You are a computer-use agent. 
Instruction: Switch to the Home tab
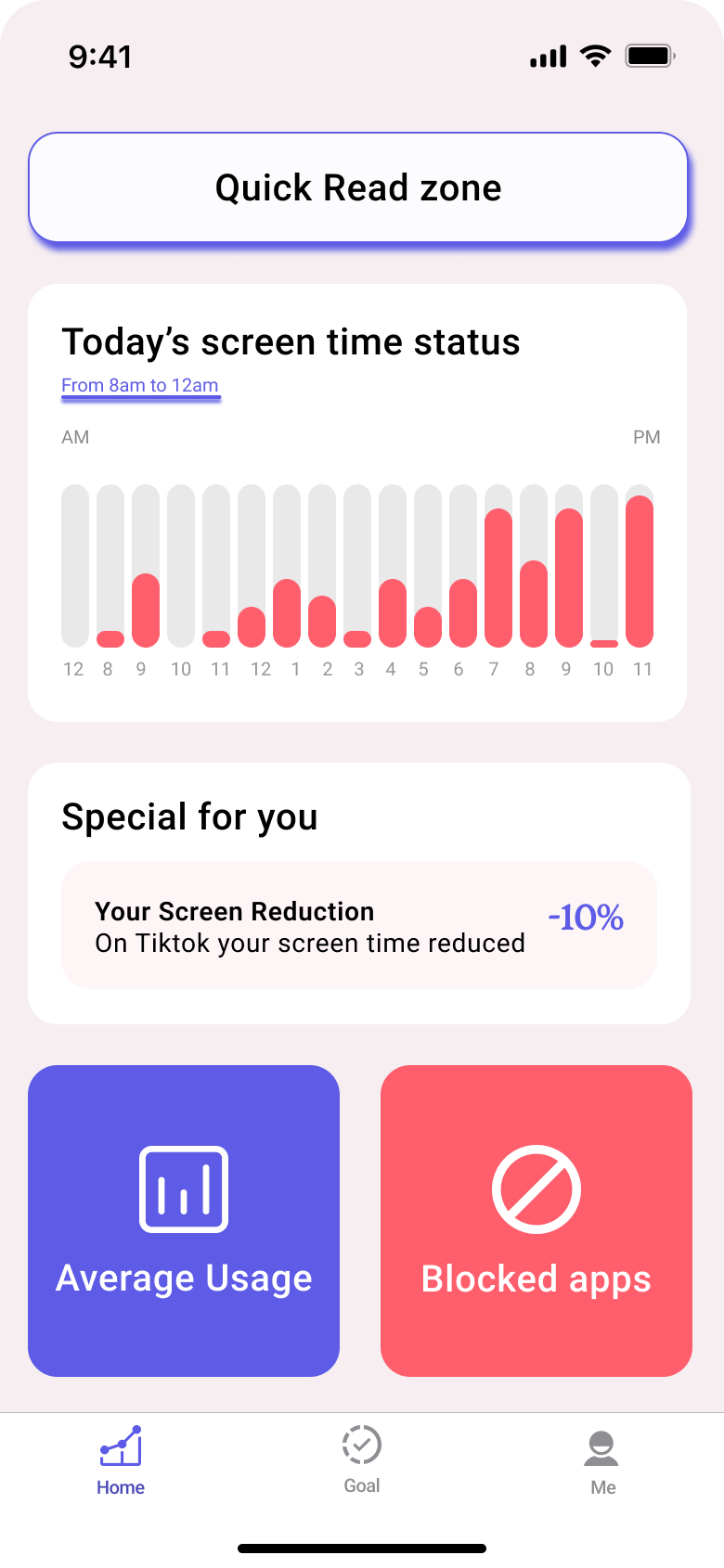(121, 1461)
